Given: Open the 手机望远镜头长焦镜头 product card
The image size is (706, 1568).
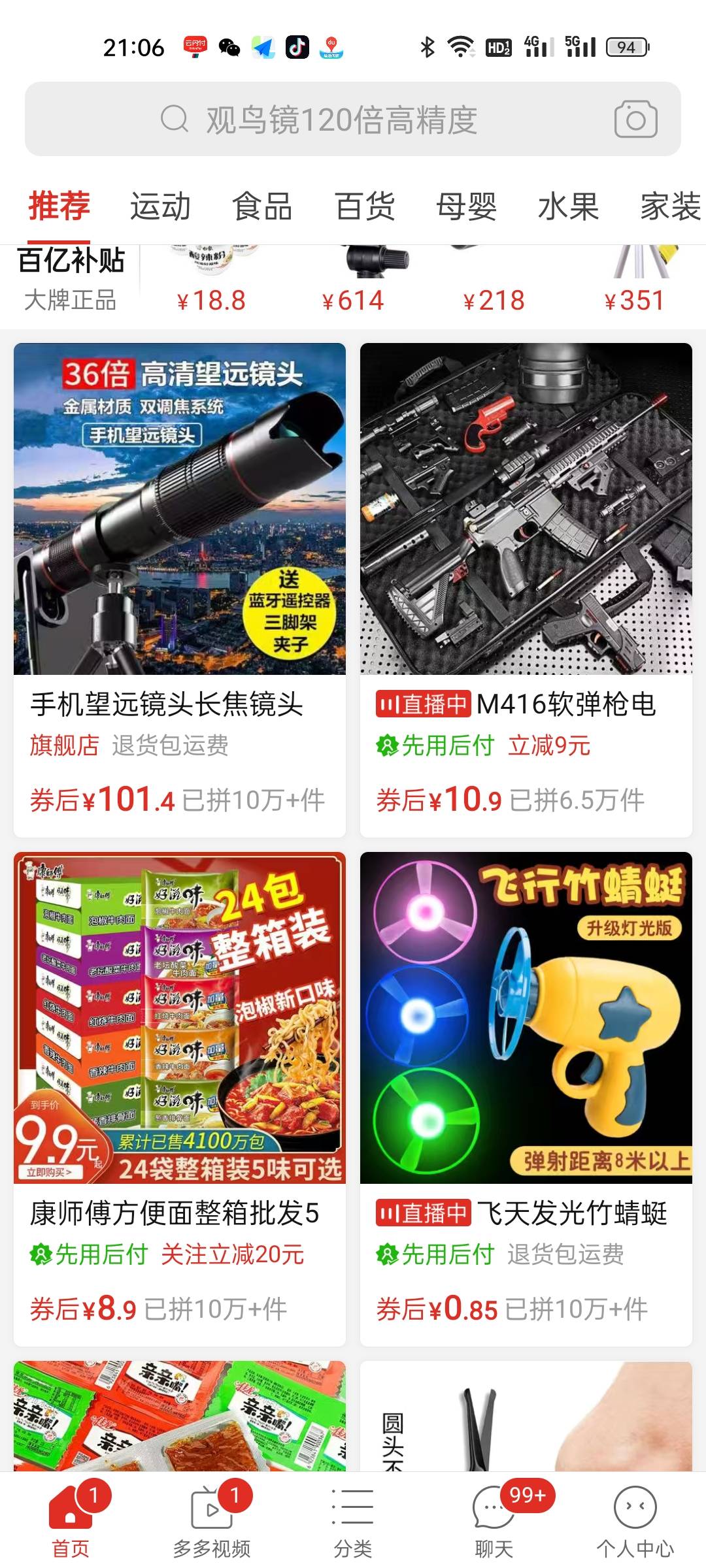Looking at the screenshot, I should tap(180, 588).
